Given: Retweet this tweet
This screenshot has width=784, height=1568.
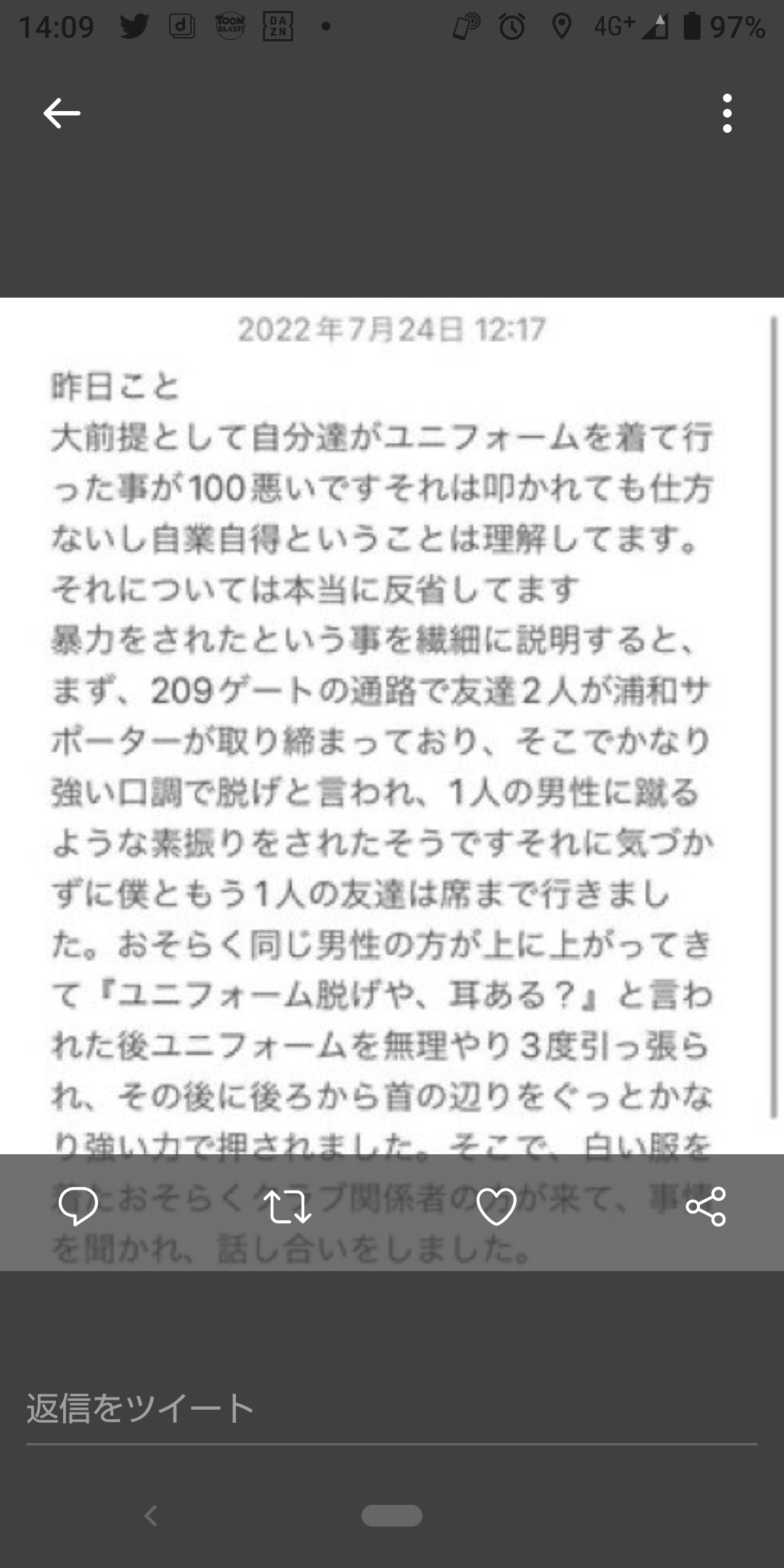Looking at the screenshot, I should [287, 1207].
